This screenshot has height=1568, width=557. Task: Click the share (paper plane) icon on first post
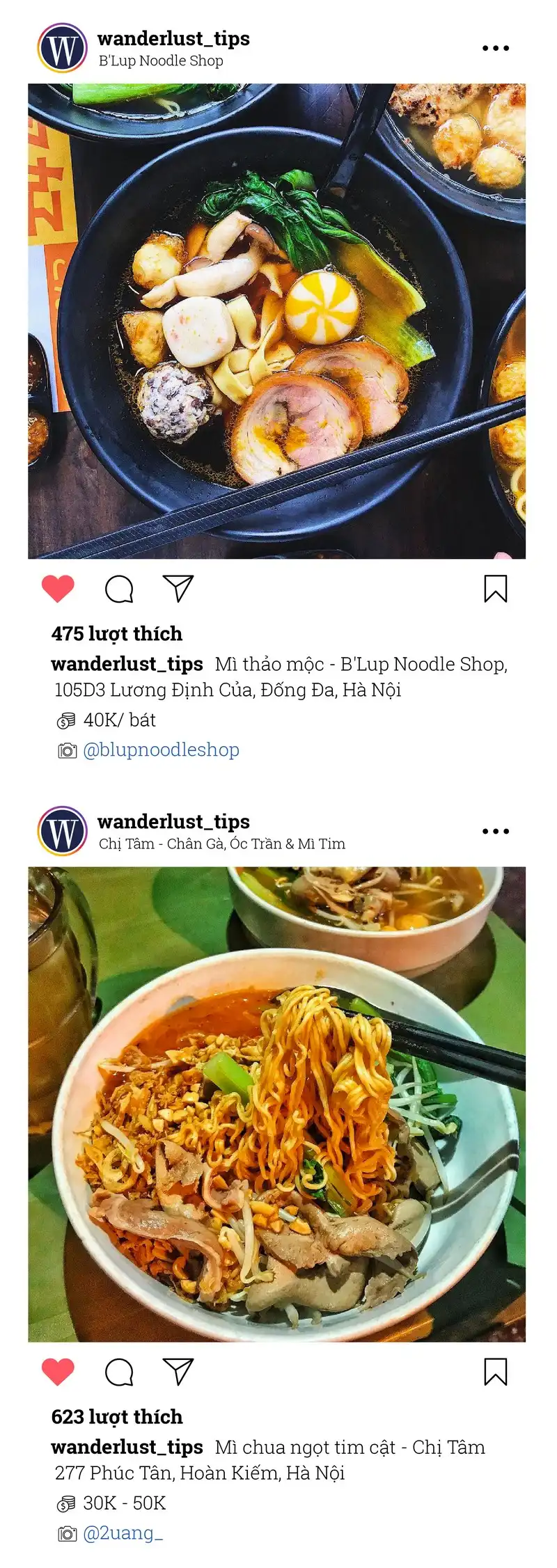[178, 589]
